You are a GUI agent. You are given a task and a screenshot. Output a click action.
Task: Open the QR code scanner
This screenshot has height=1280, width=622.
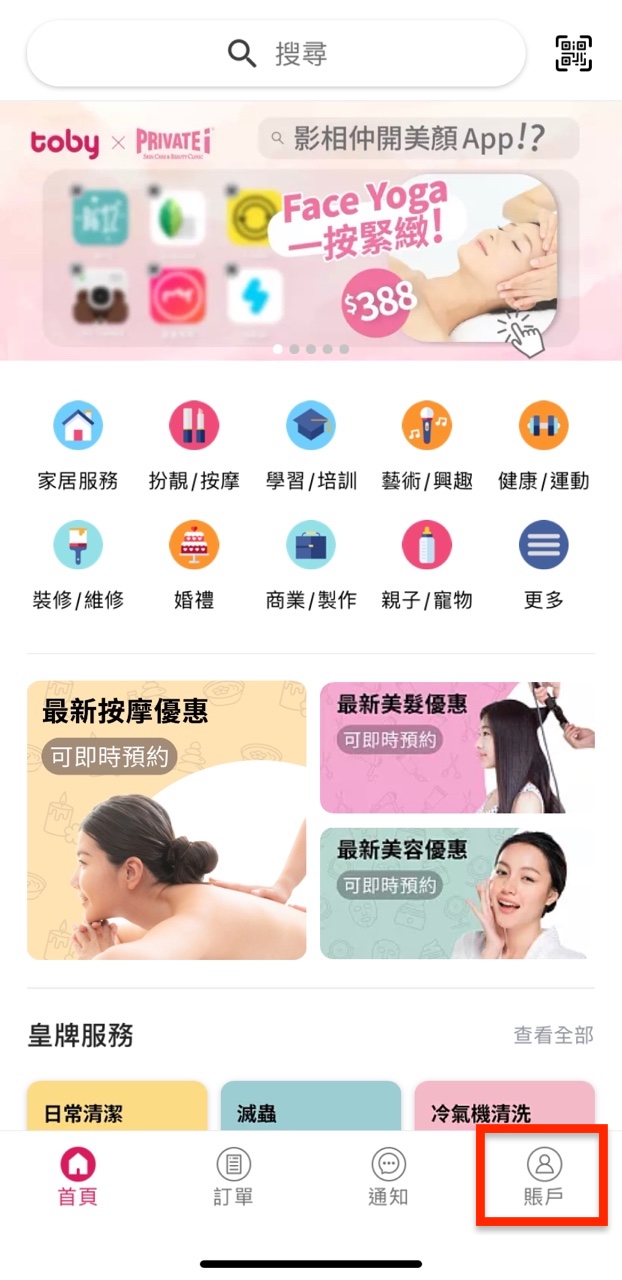(x=574, y=53)
